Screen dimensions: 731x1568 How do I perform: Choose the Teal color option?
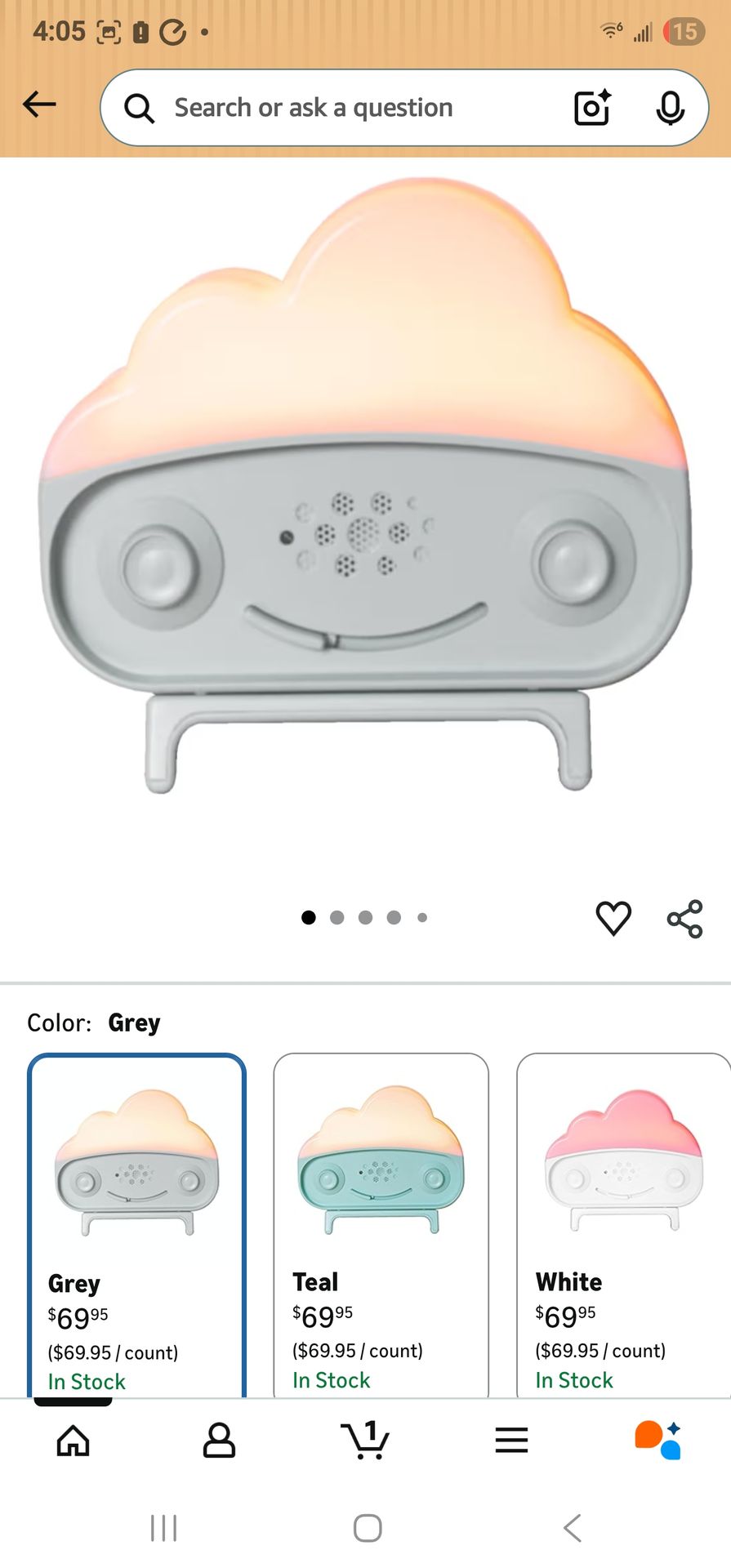[x=381, y=1225]
